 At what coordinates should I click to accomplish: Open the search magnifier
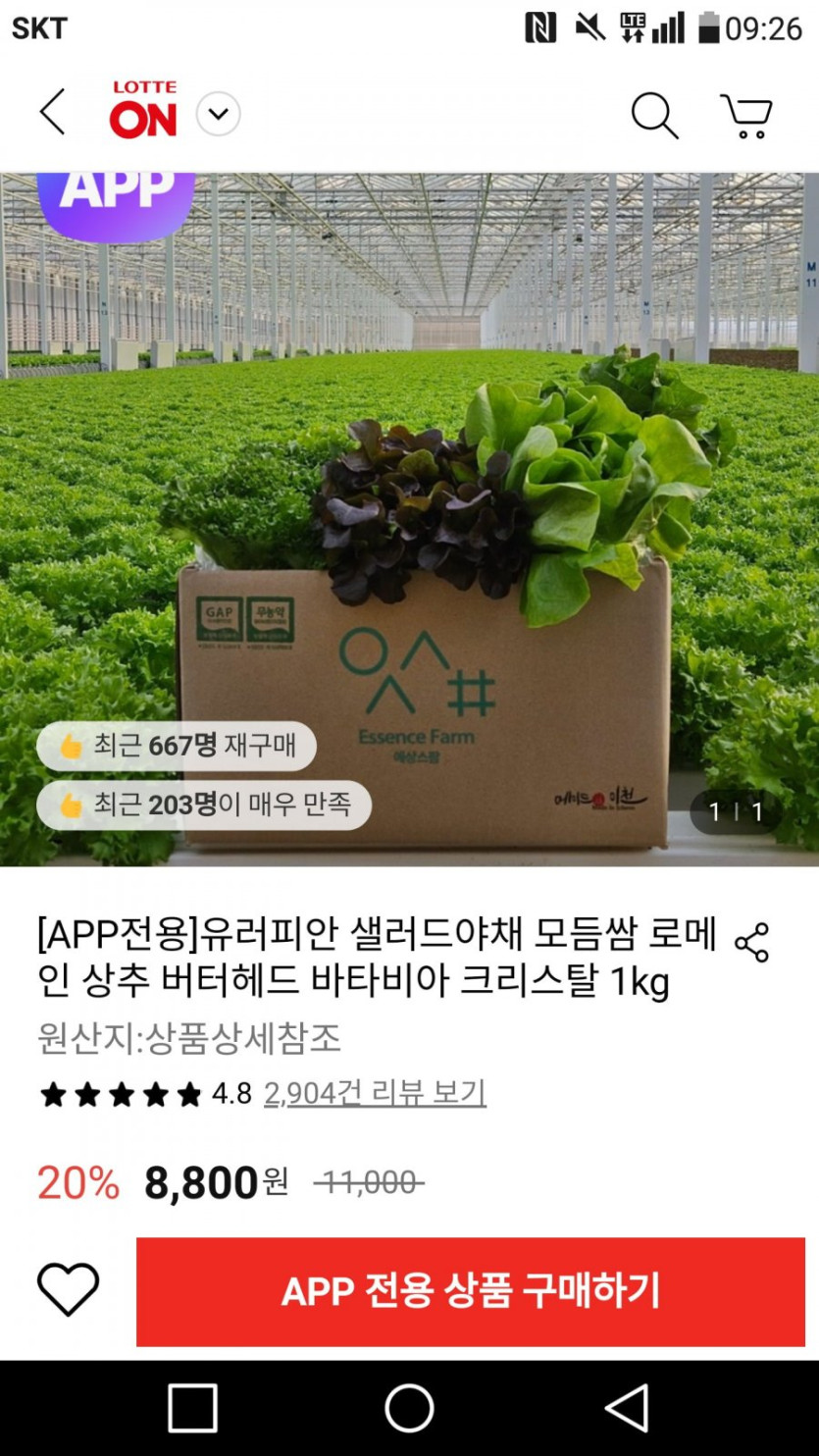[x=655, y=116]
